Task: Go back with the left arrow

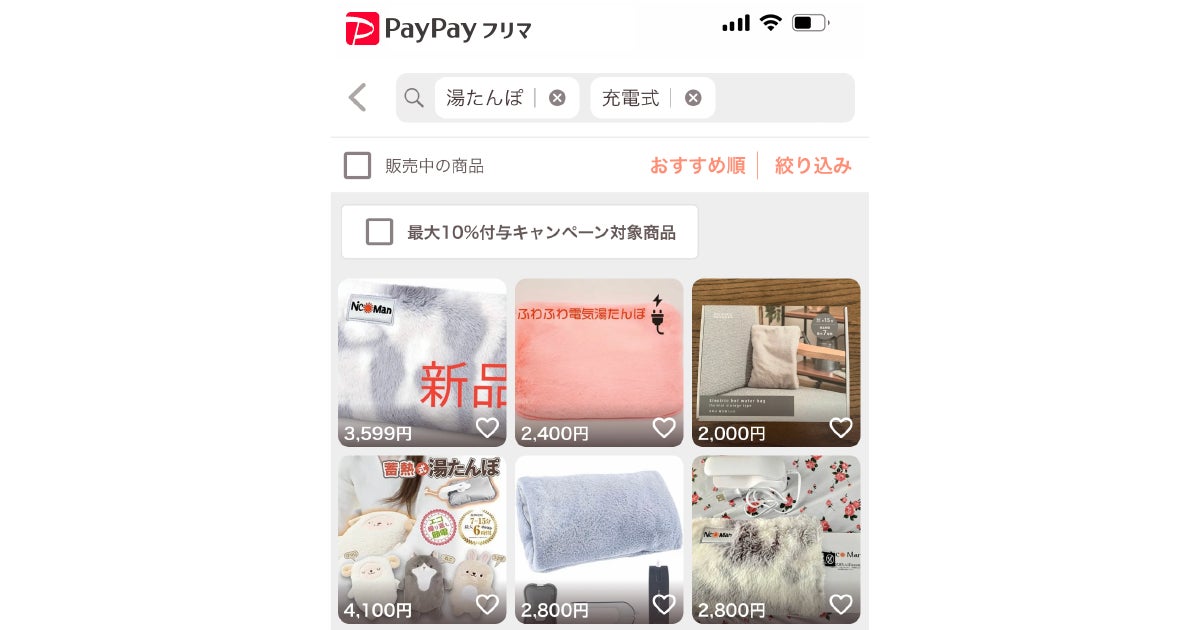Action: 358,97
